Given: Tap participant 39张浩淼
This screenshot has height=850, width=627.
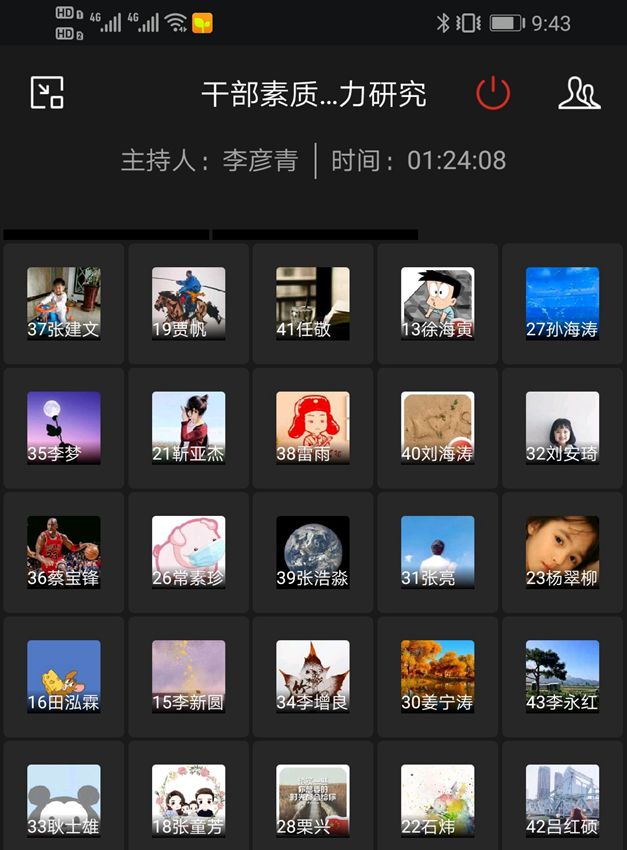Looking at the screenshot, I should [313, 552].
